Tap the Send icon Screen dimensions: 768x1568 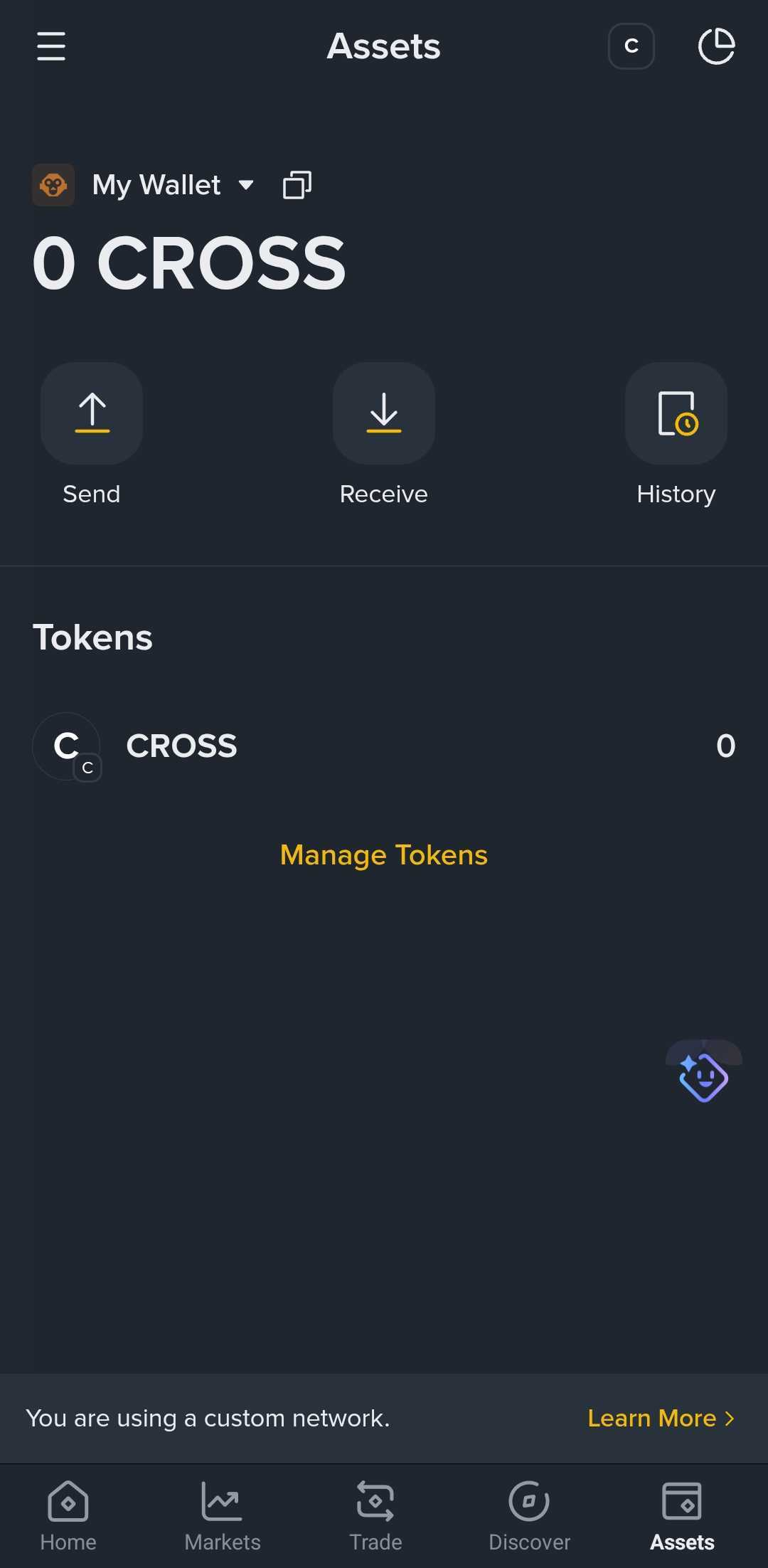click(x=91, y=413)
